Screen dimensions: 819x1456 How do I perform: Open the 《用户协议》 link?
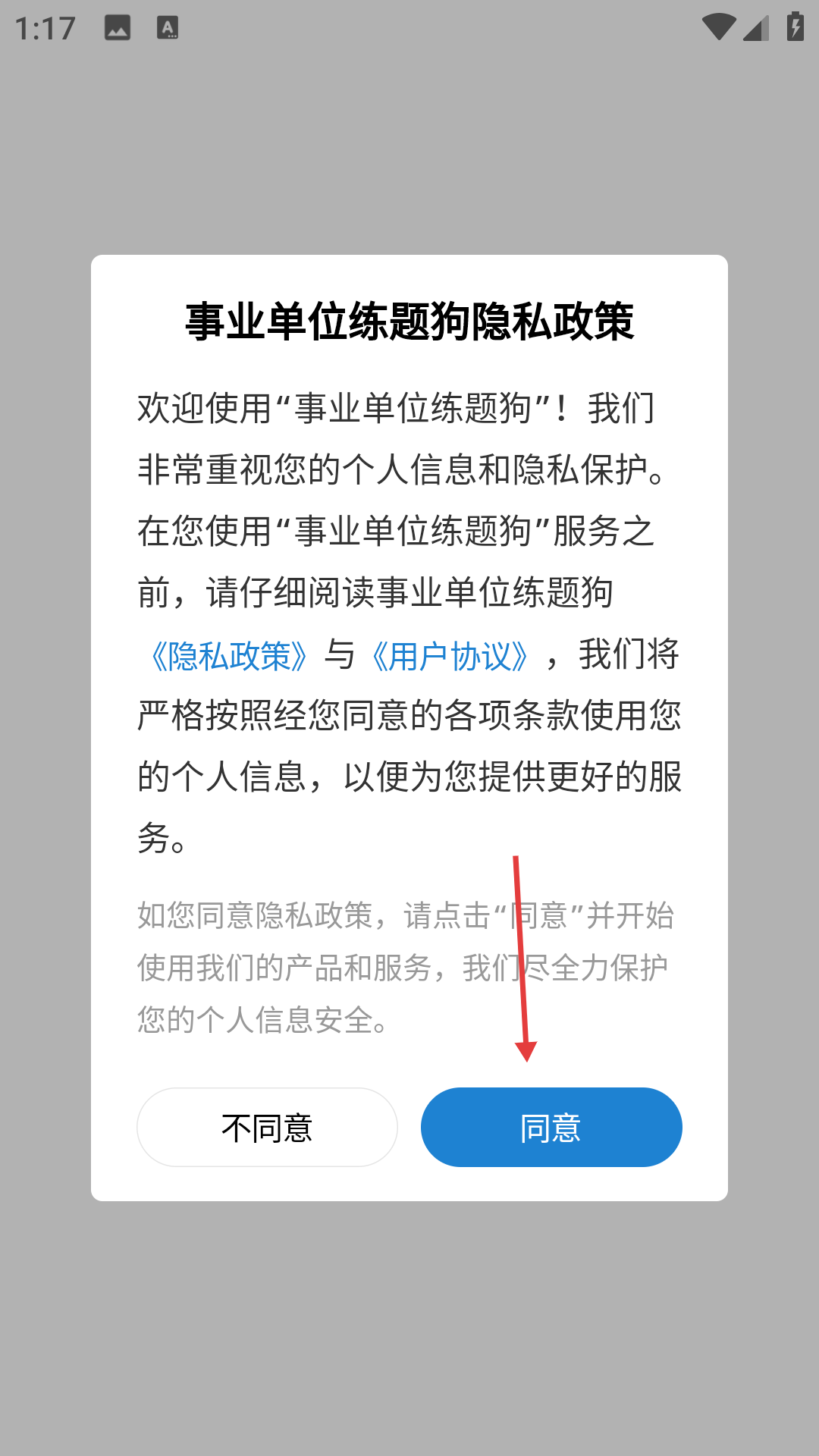click(450, 656)
